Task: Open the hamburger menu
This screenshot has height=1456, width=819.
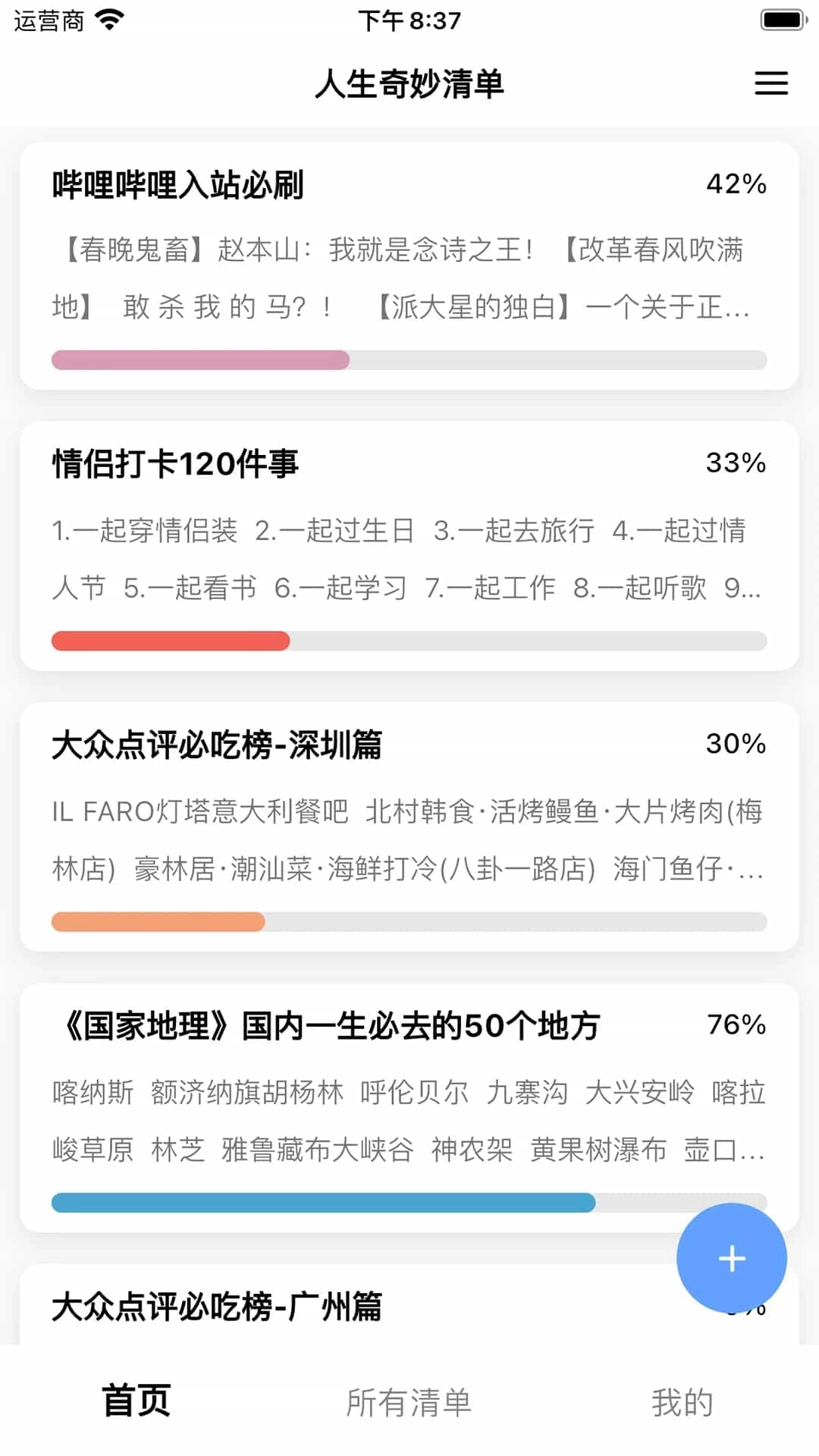Action: coord(770,83)
